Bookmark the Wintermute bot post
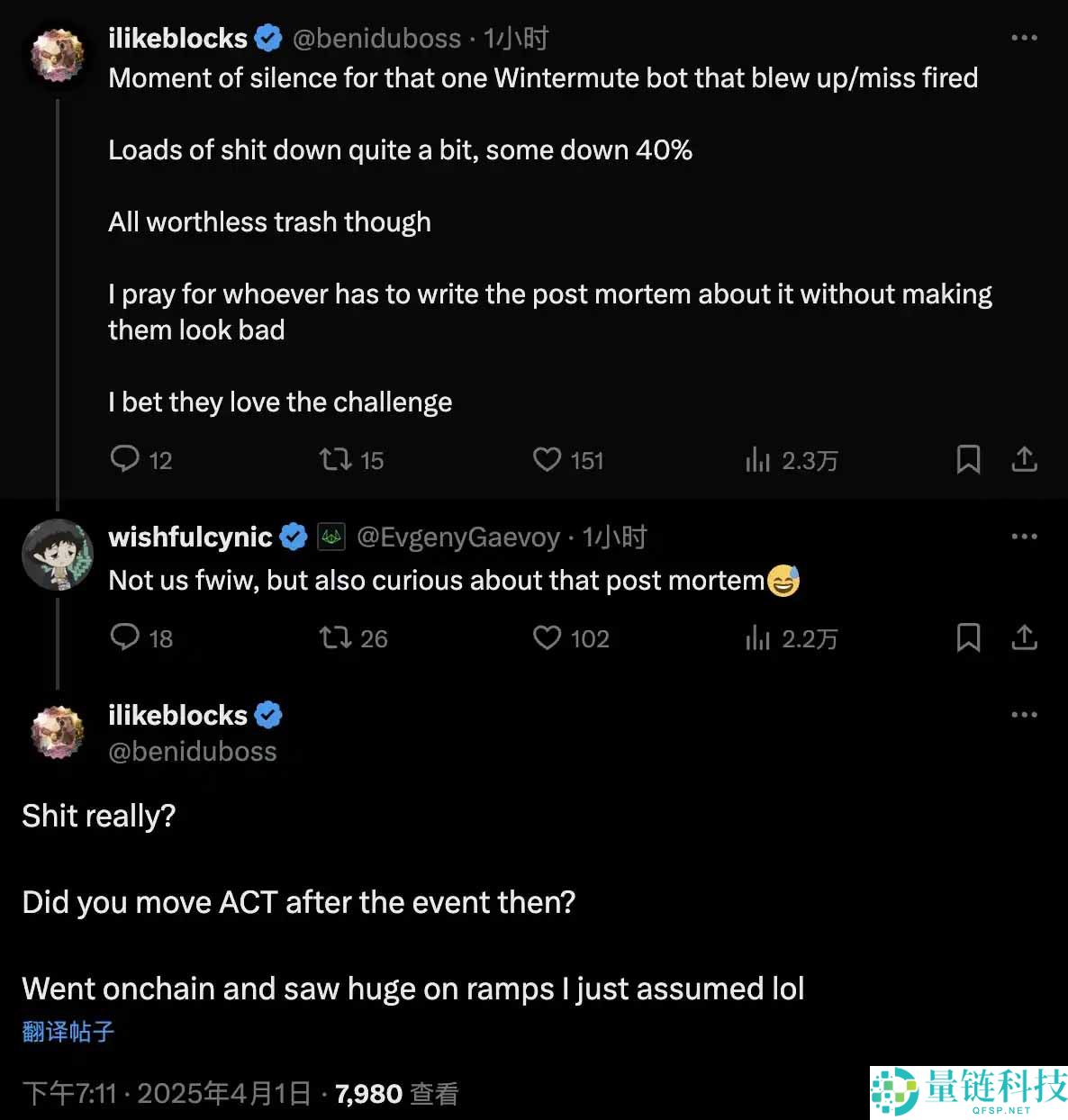Image resolution: width=1068 pixels, height=1120 pixels. [968, 459]
